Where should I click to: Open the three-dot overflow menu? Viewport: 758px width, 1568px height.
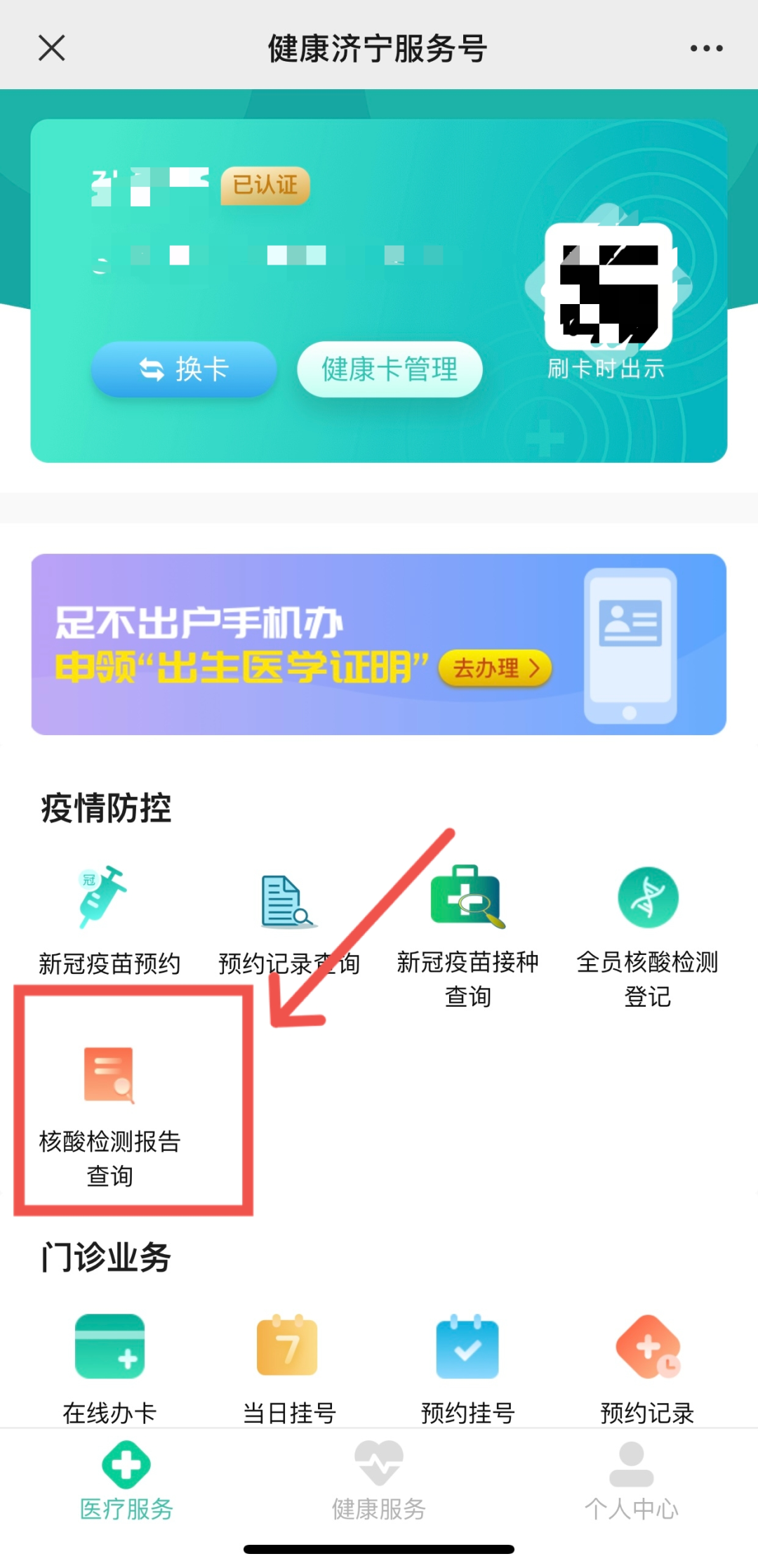coord(706,48)
